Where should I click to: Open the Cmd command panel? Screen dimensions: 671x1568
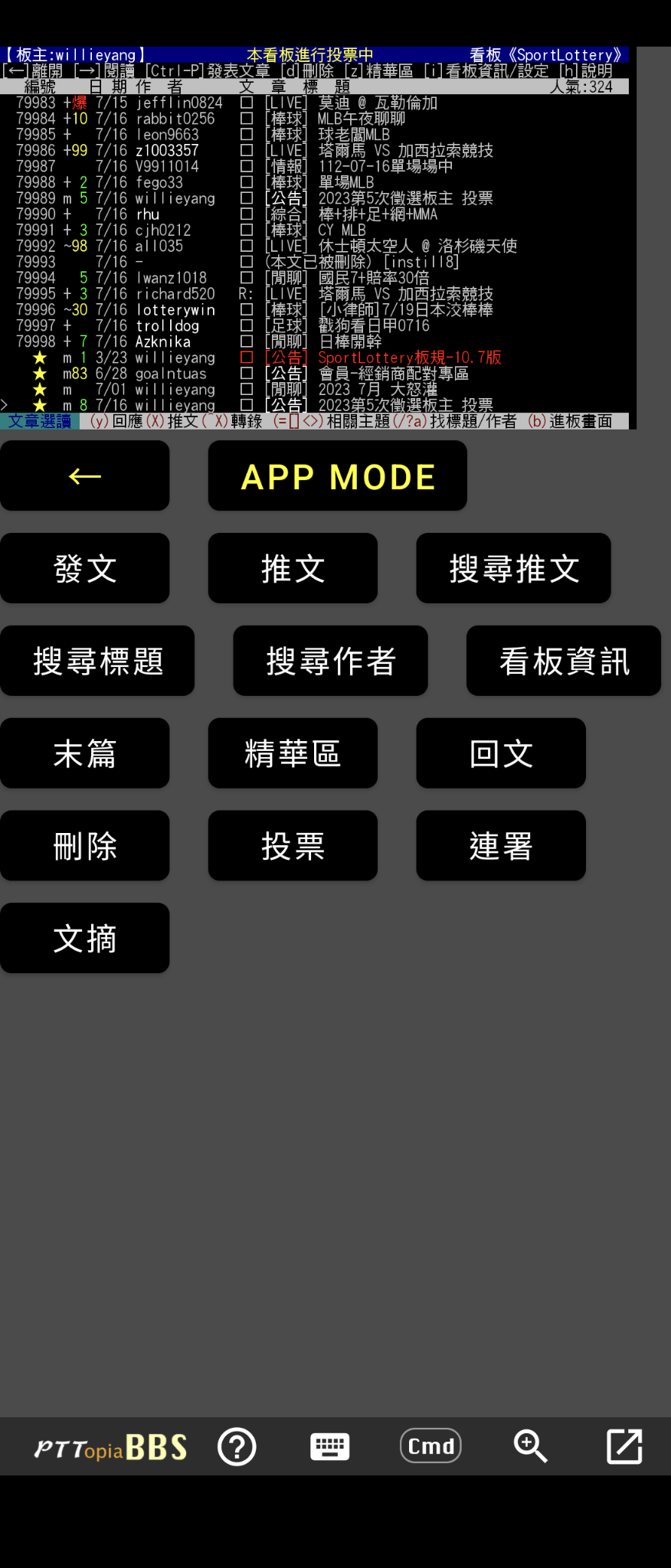coord(430,1446)
